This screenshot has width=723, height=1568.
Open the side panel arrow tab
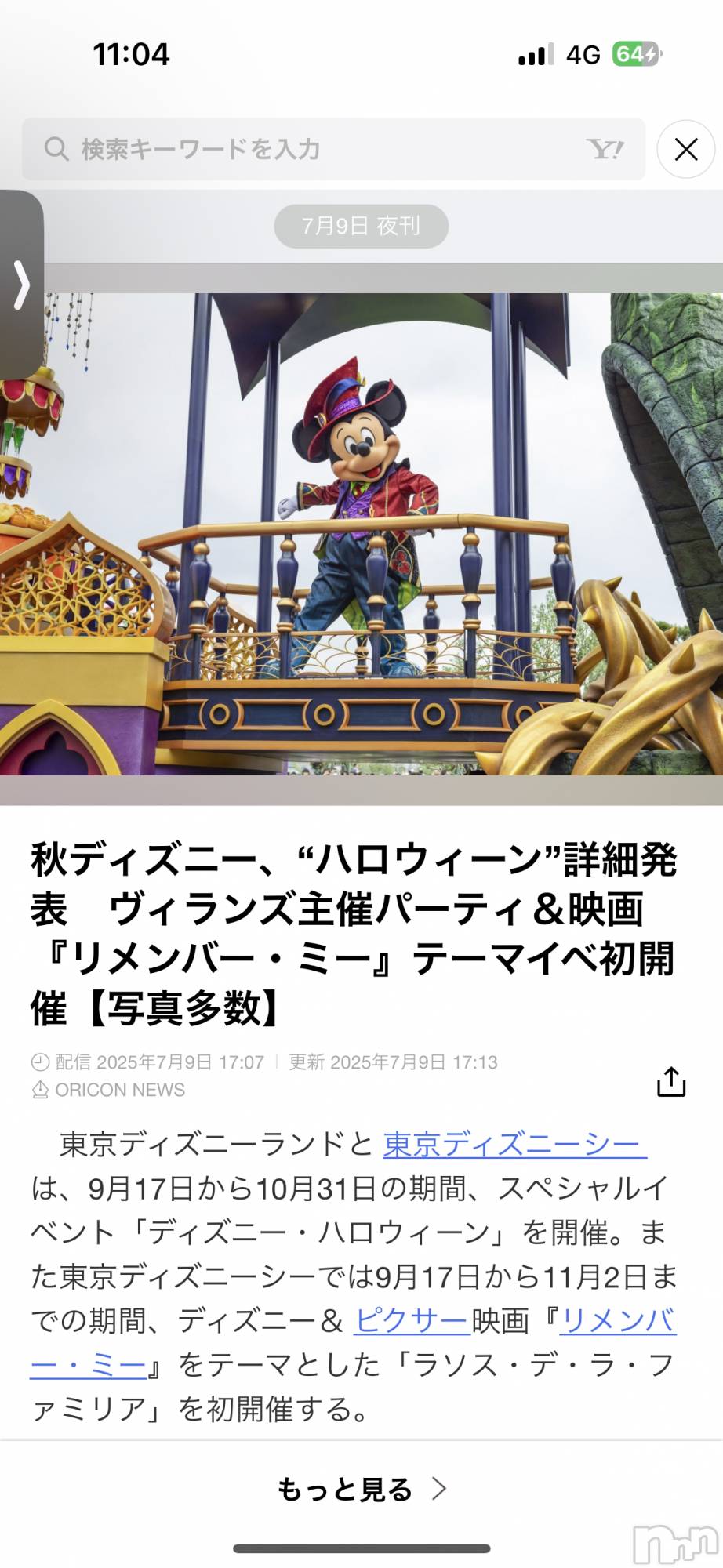pos(21,285)
